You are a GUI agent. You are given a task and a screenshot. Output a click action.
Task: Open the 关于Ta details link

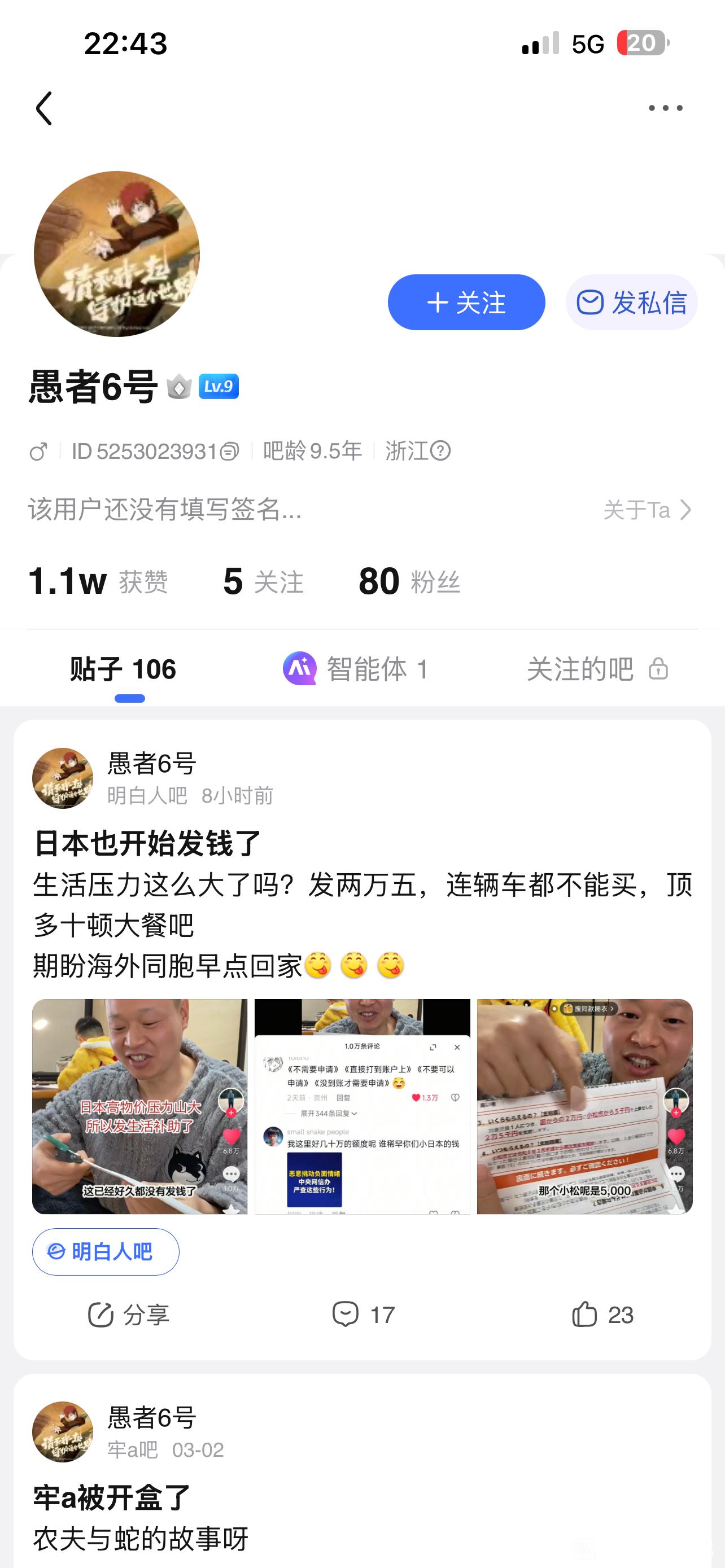click(x=647, y=510)
